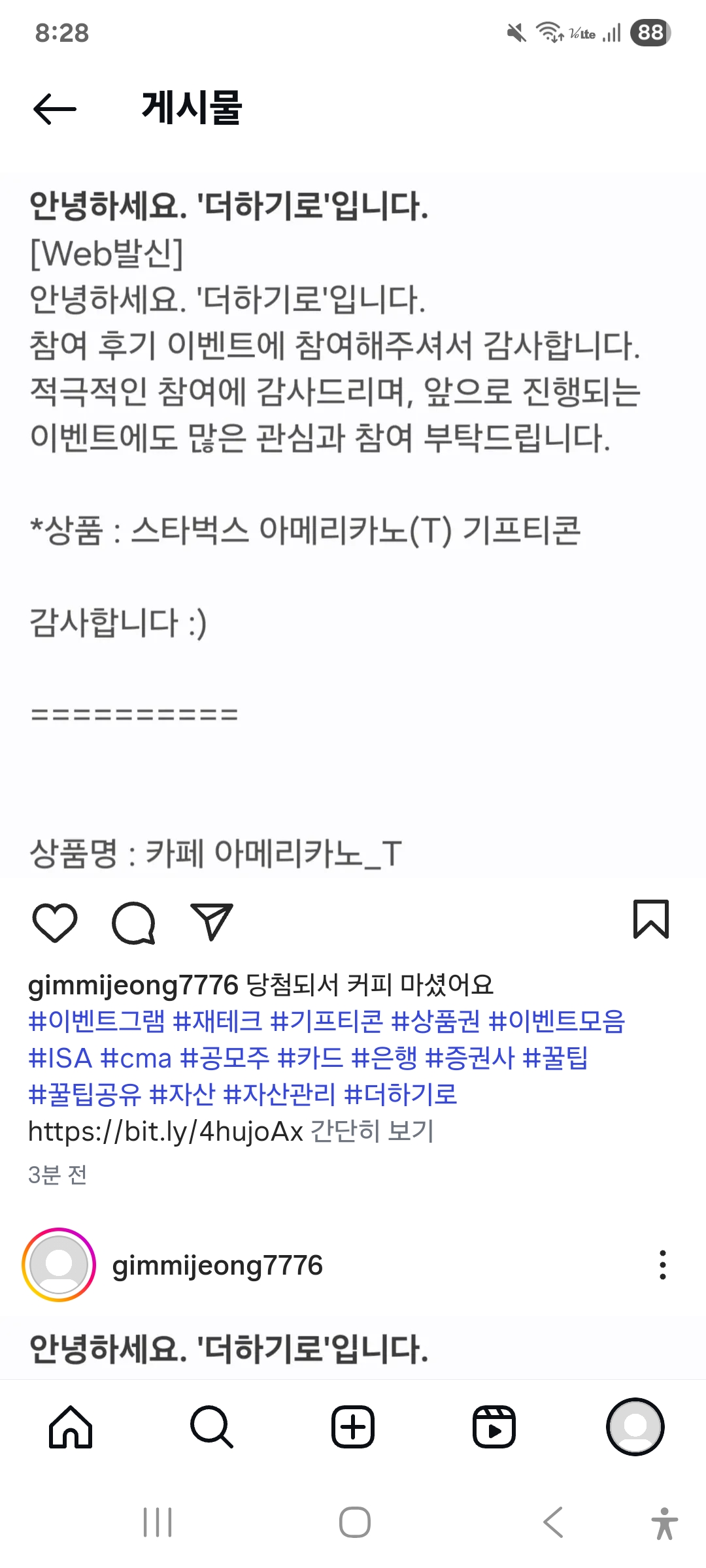View the #꿀팁공유 hashtag
This screenshot has width=706, height=1568.
point(85,1094)
